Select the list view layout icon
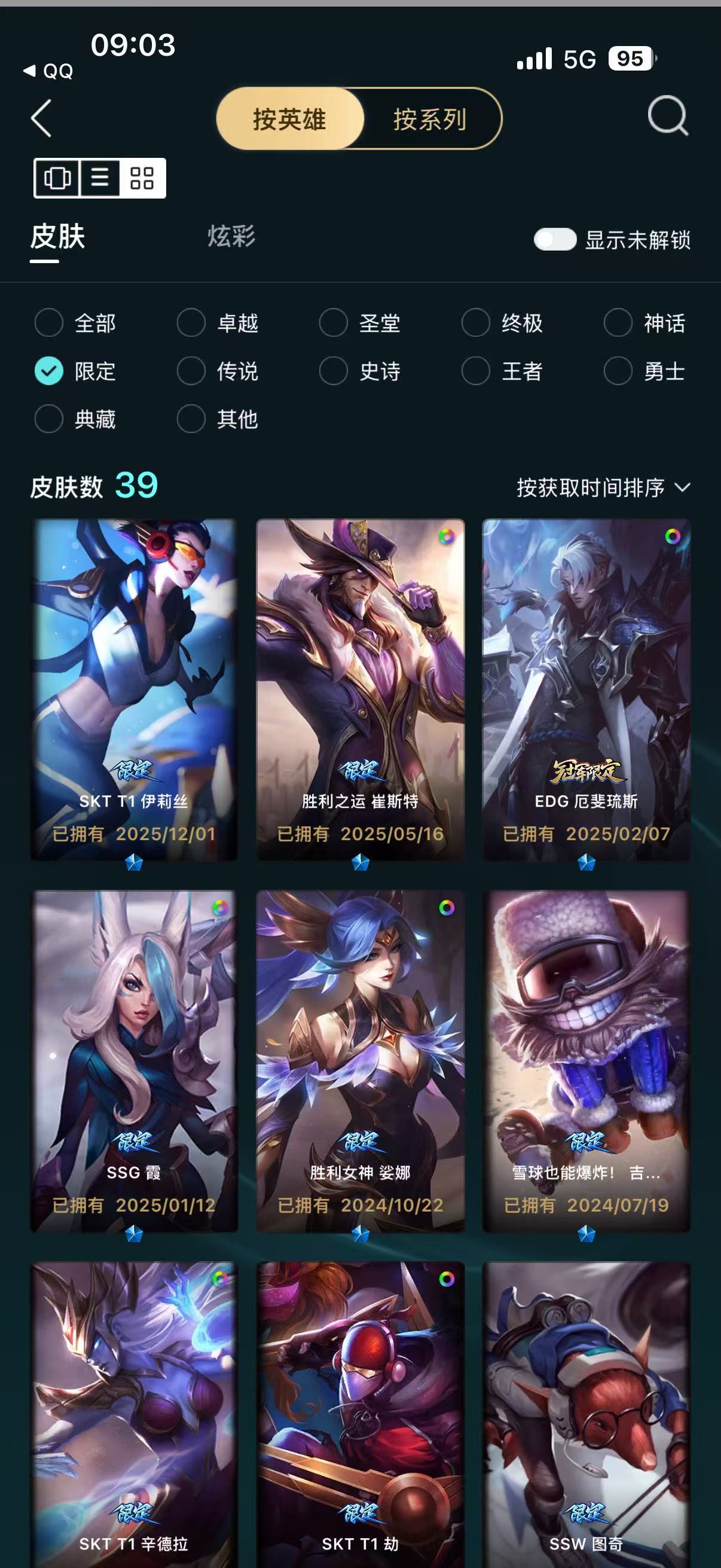This screenshot has width=721, height=1568. pos(100,178)
